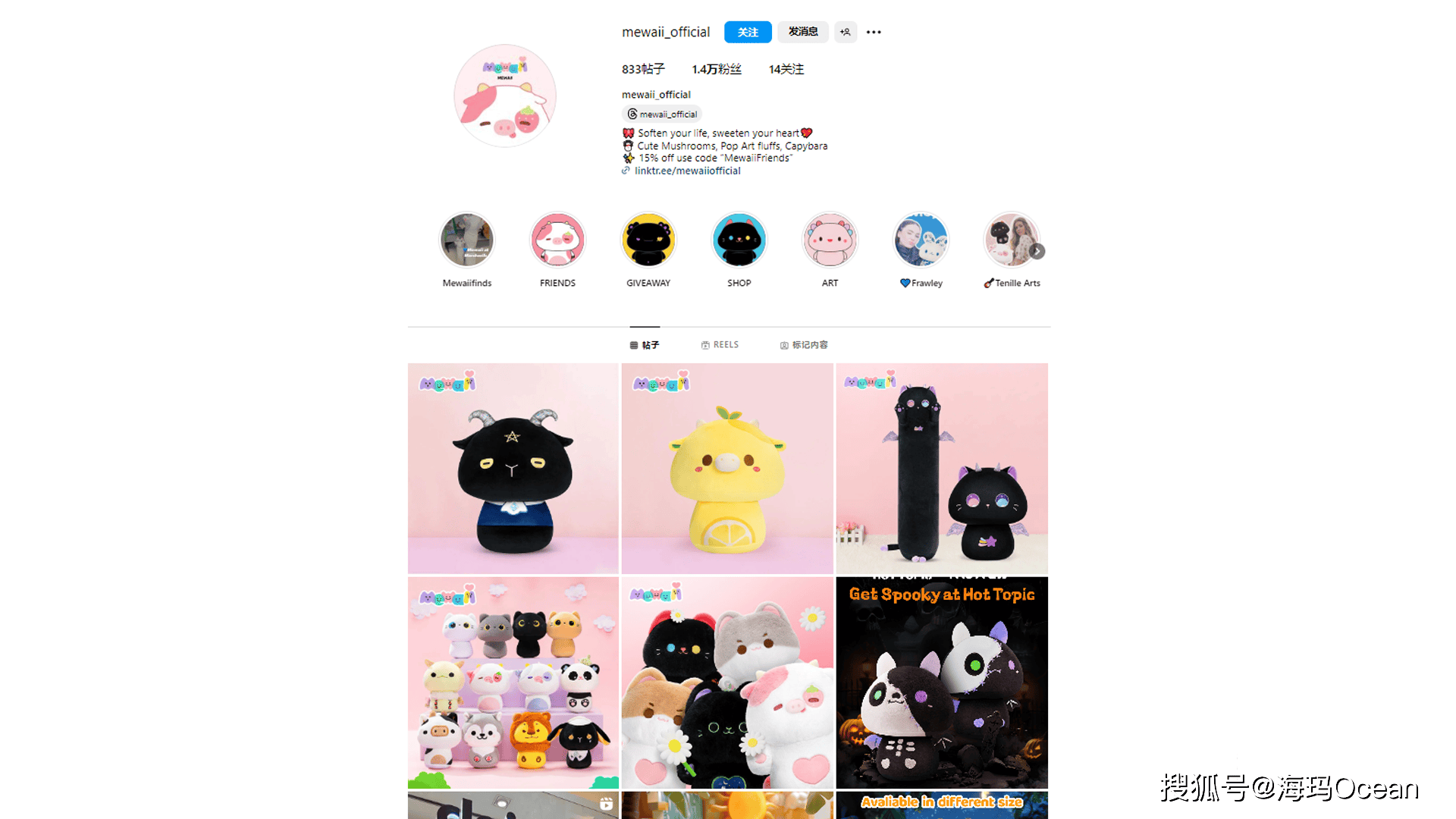
Task: Open the similar accounts suggestion icon
Action: pos(846,32)
